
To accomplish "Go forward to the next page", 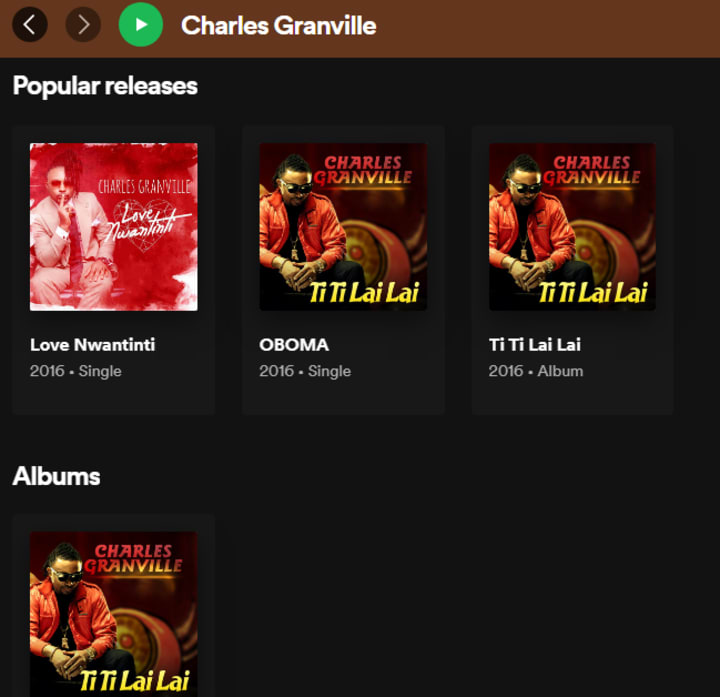I will pyautogui.click(x=83, y=25).
